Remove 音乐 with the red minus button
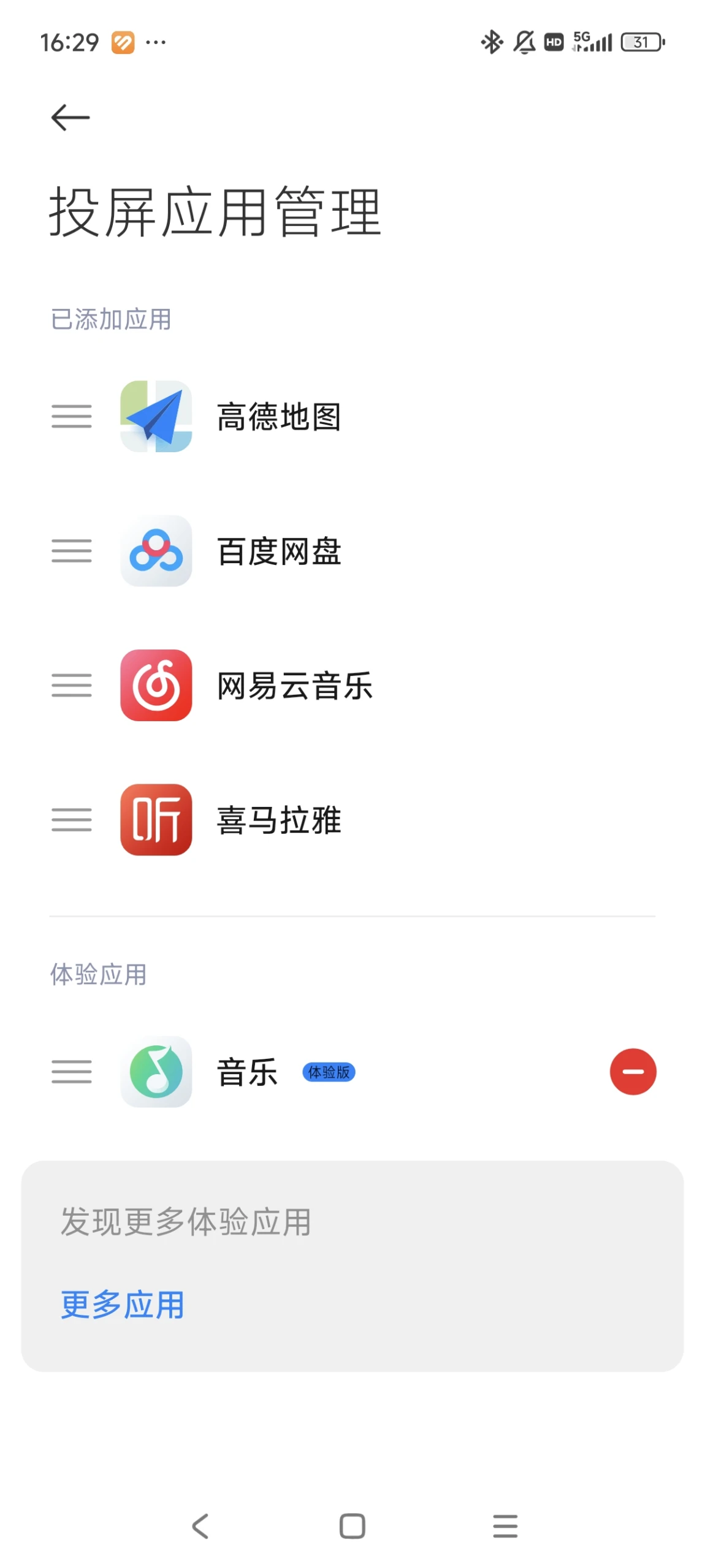 tap(632, 1071)
